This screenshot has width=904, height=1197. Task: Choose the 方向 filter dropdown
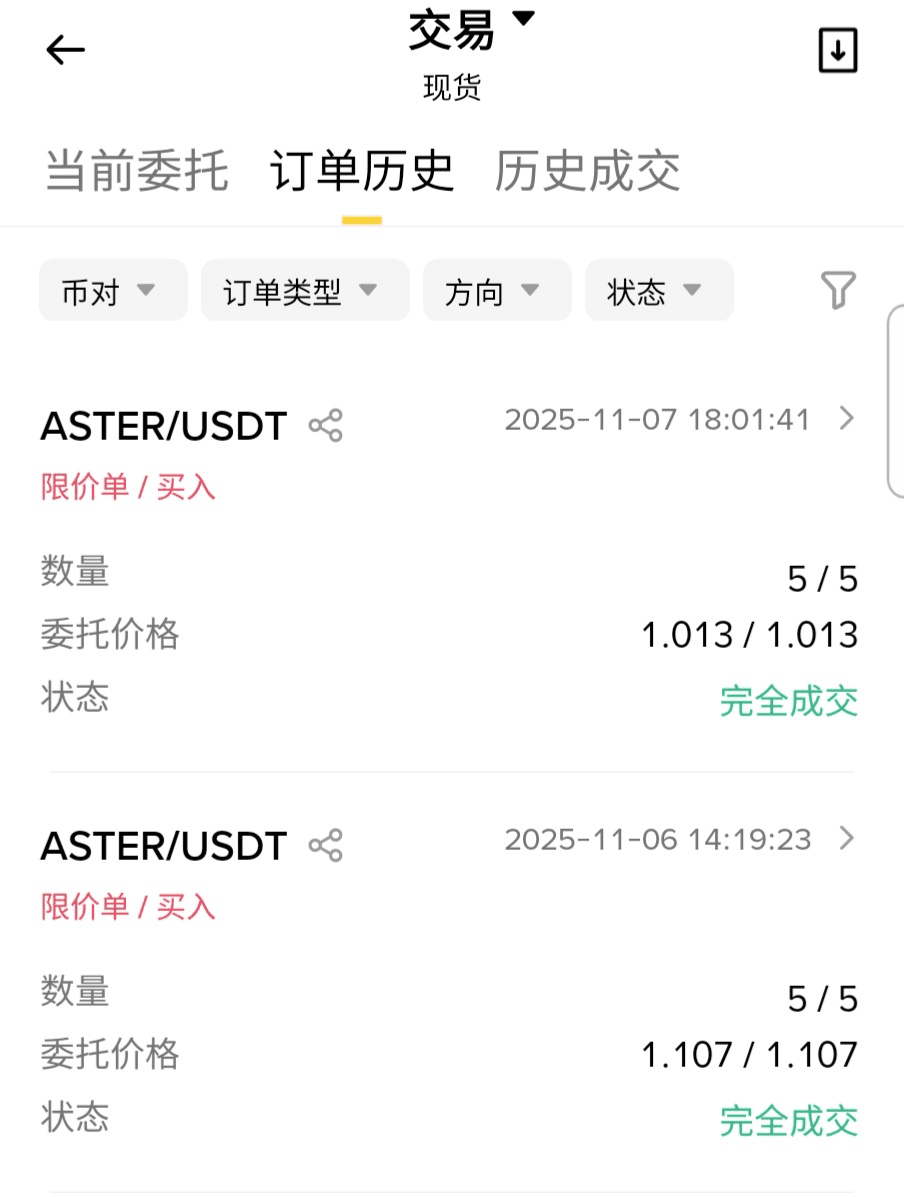[496, 291]
